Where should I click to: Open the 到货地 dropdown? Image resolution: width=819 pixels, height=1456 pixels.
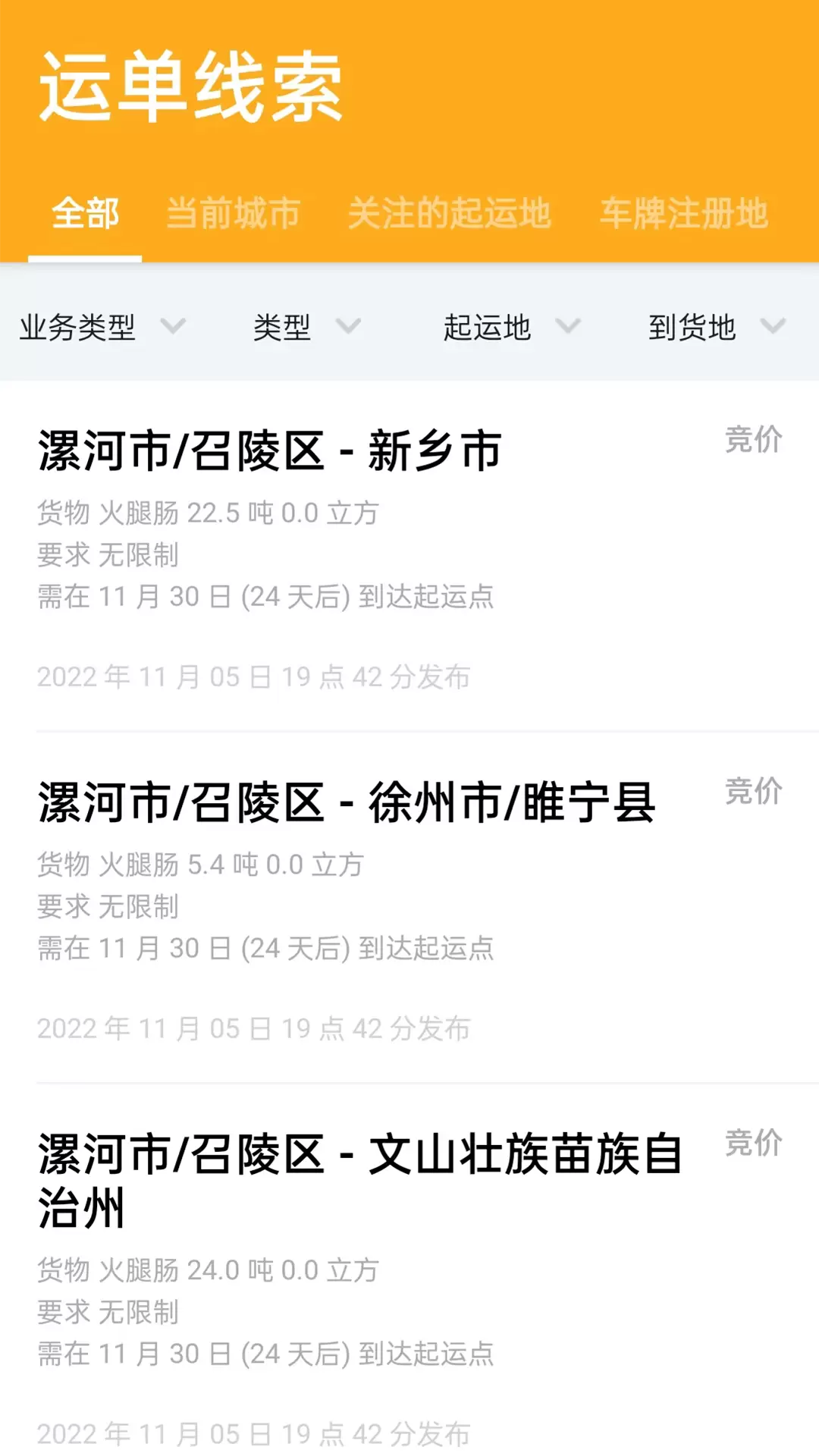(x=717, y=328)
